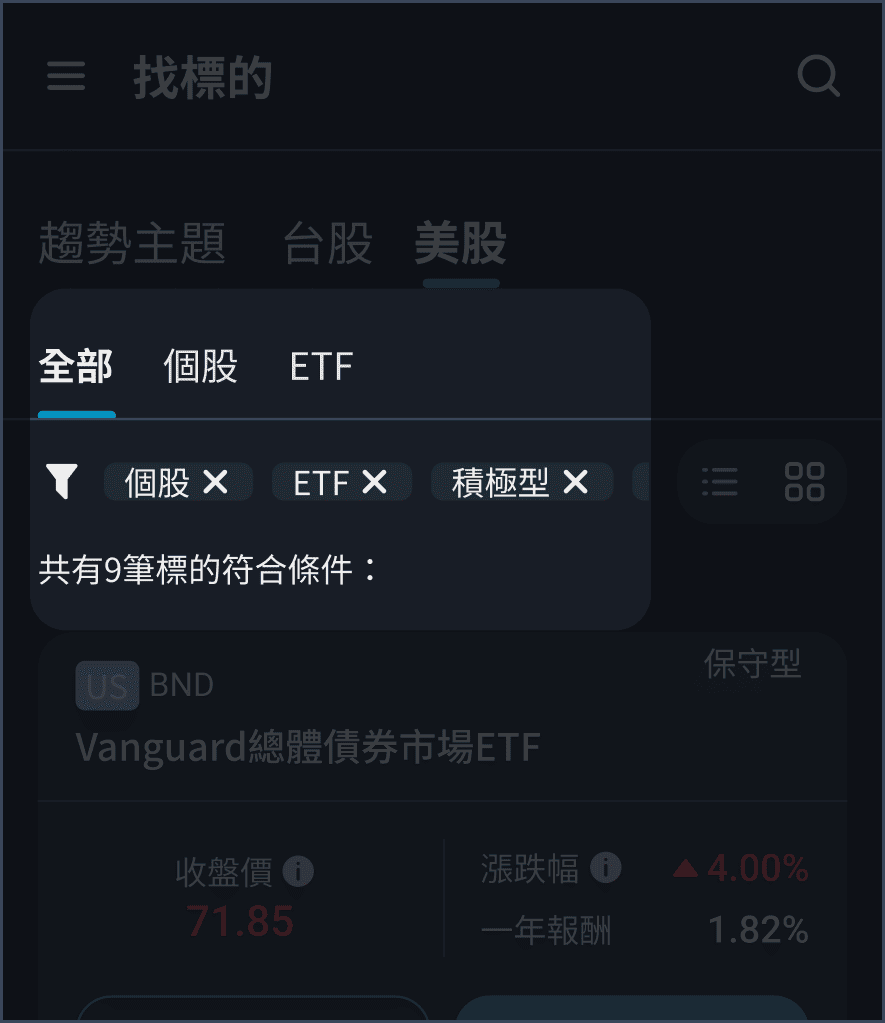Viewport: 885px width, 1023px height.
Task: Select the 美股 tab
Action: click(x=461, y=244)
